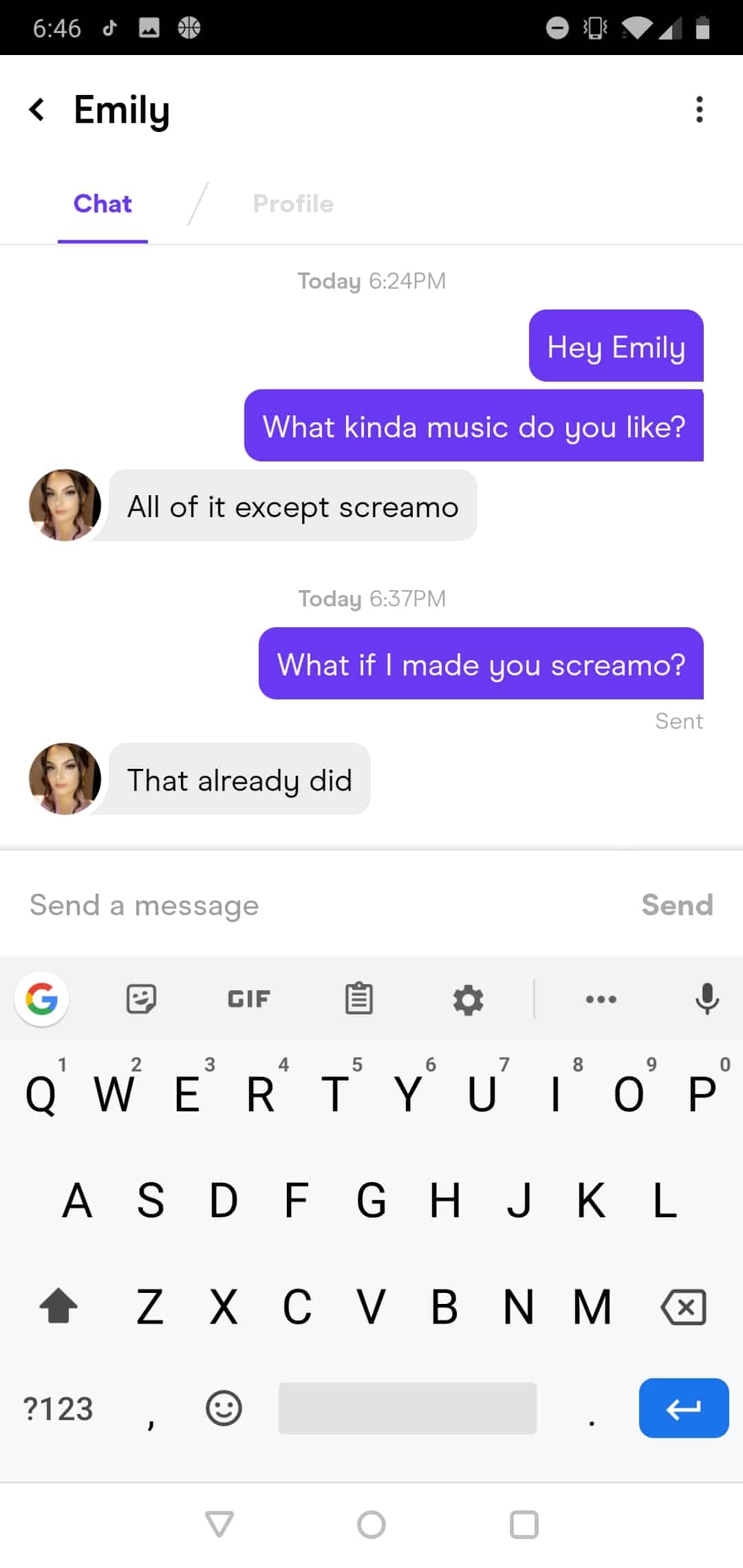Open Google search from the keyboard
743x1568 pixels.
coord(41,999)
